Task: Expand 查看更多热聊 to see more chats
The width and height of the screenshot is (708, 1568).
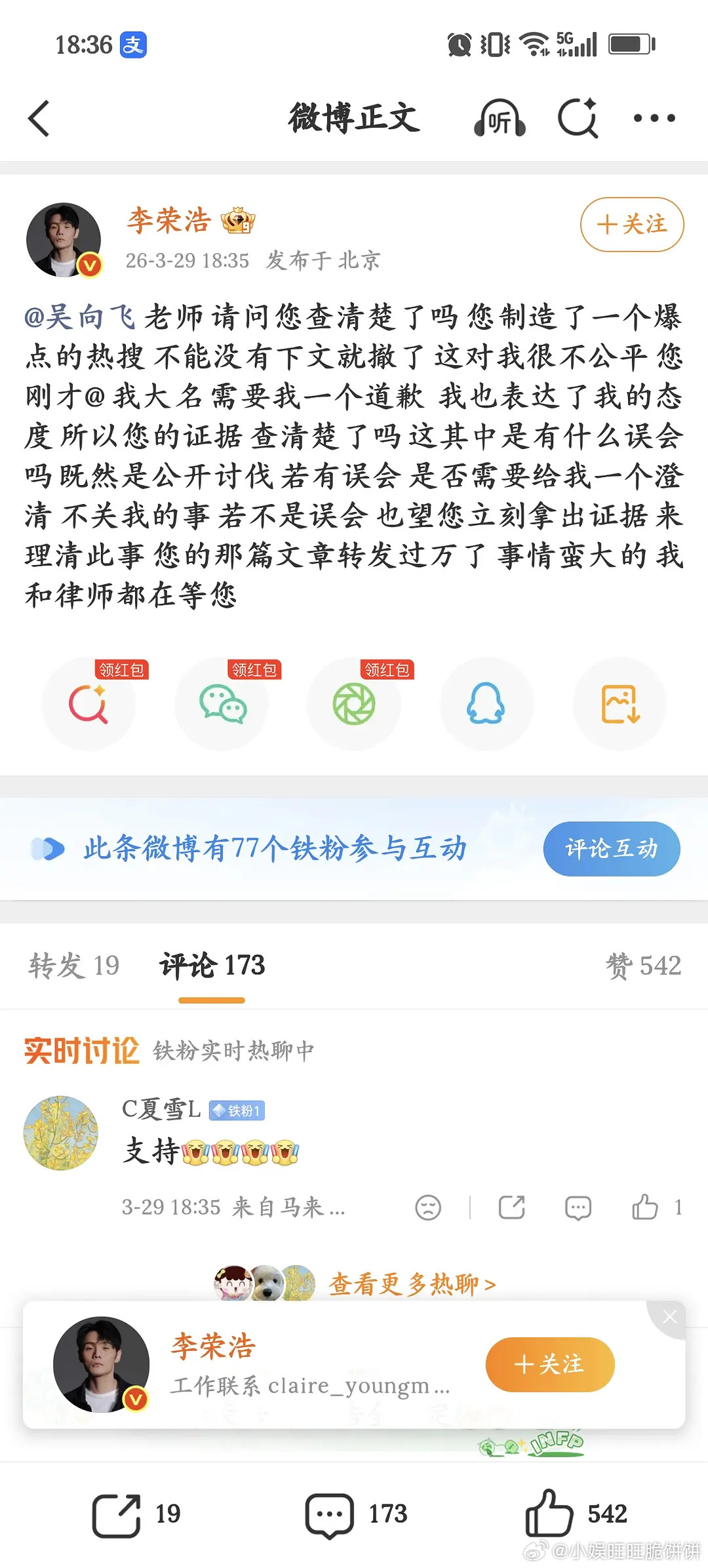Action: pyautogui.click(x=412, y=1285)
